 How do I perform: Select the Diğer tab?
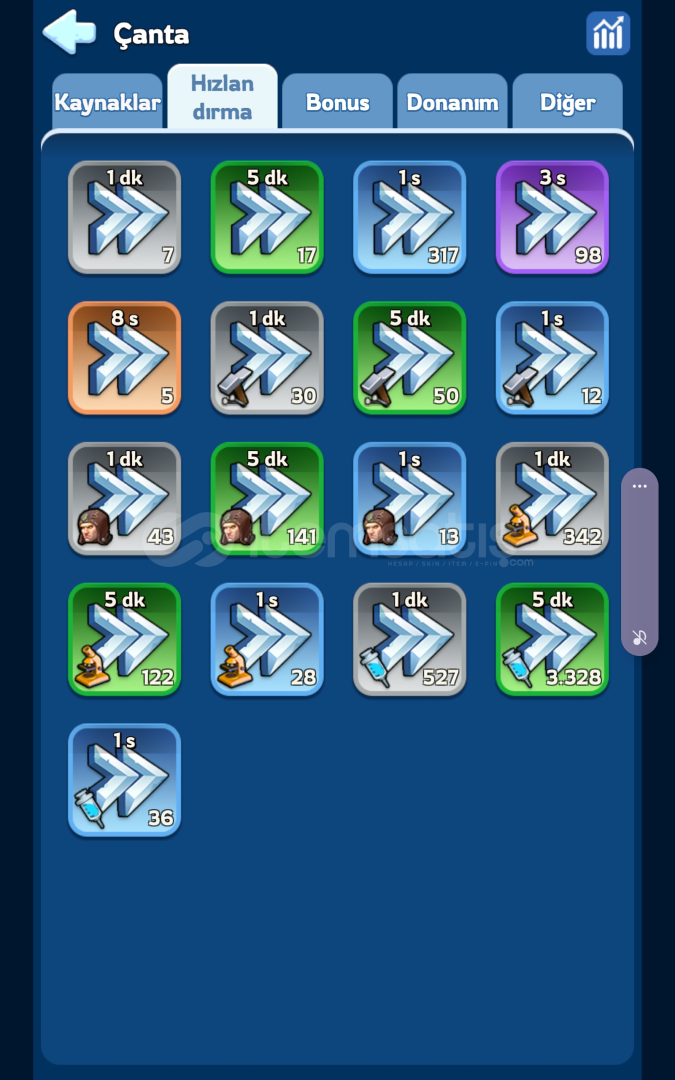(x=568, y=103)
